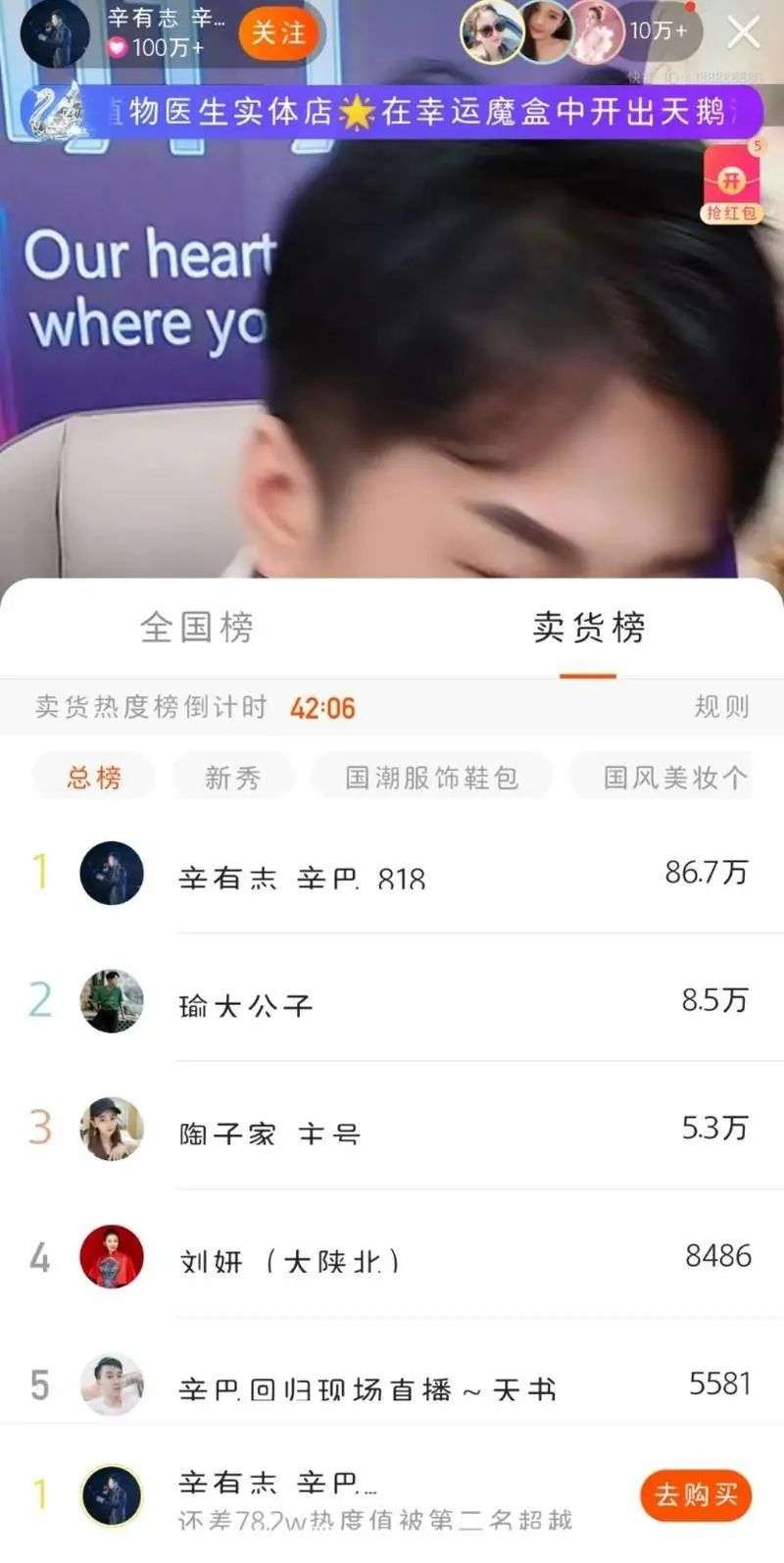Follow the streamer with 关注 button
Viewport: 784px width, 1563px height.
(278, 34)
